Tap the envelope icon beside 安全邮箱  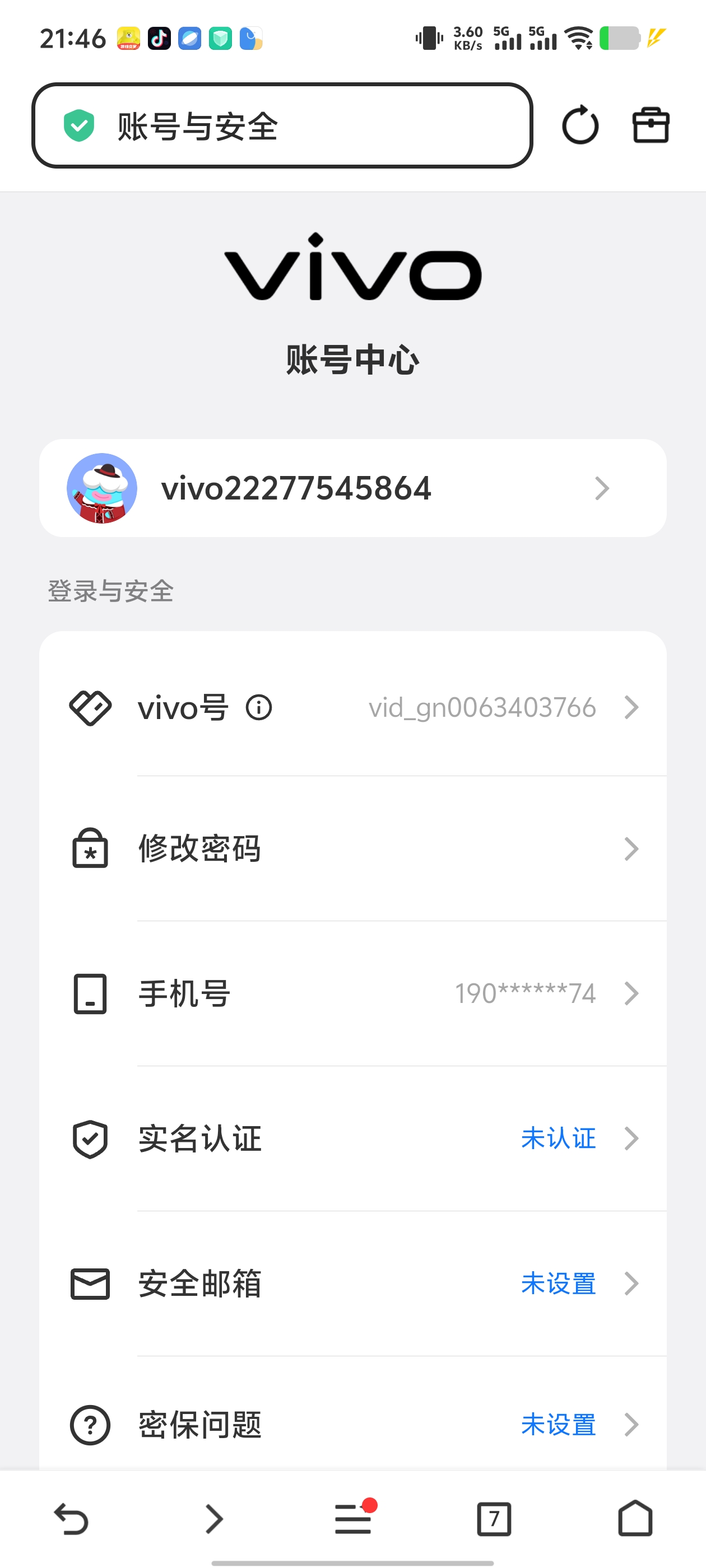coord(89,1284)
